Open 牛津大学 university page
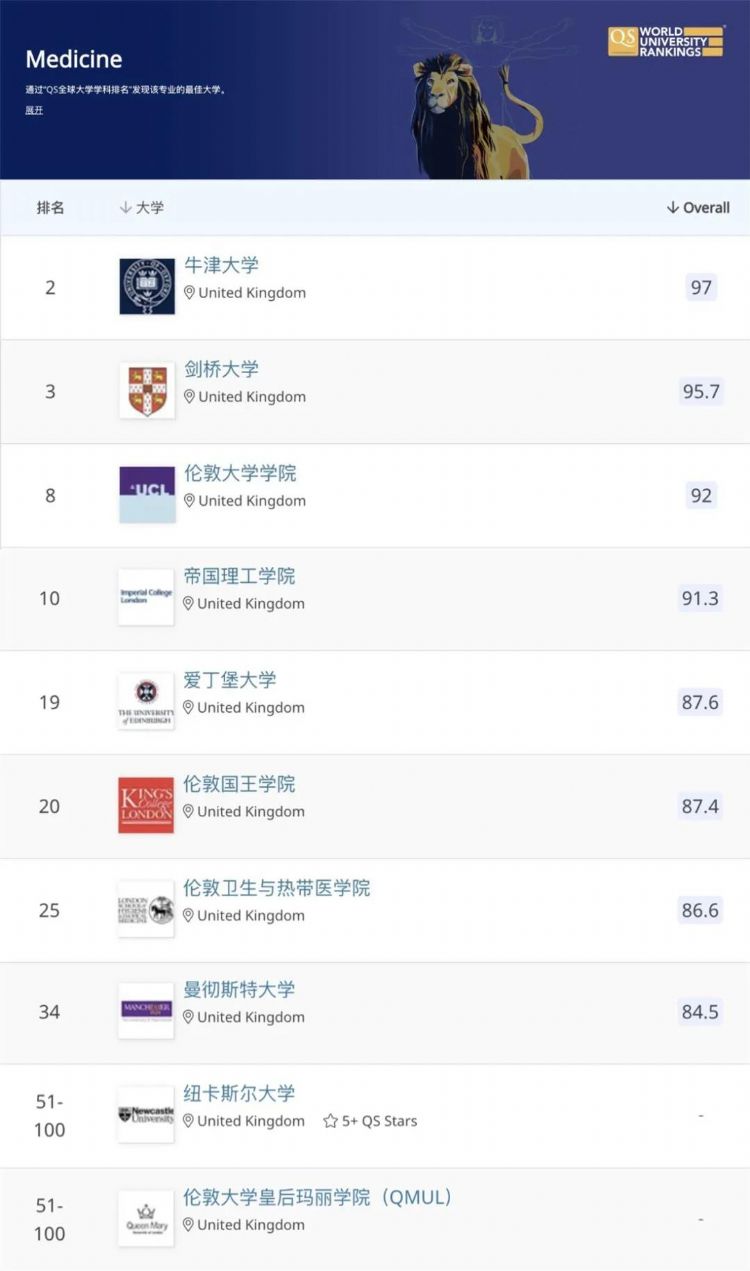This screenshot has width=750, height=1271. click(x=221, y=265)
